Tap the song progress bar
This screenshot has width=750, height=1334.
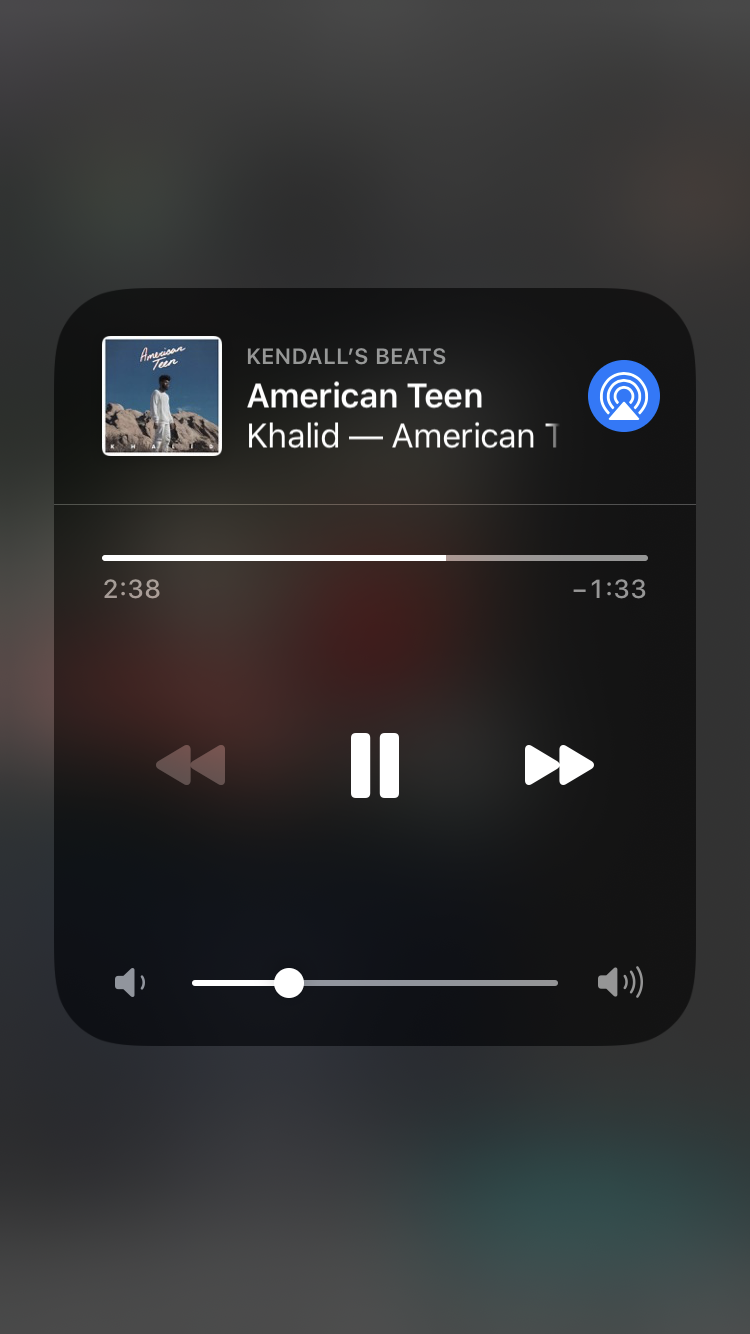(x=375, y=558)
